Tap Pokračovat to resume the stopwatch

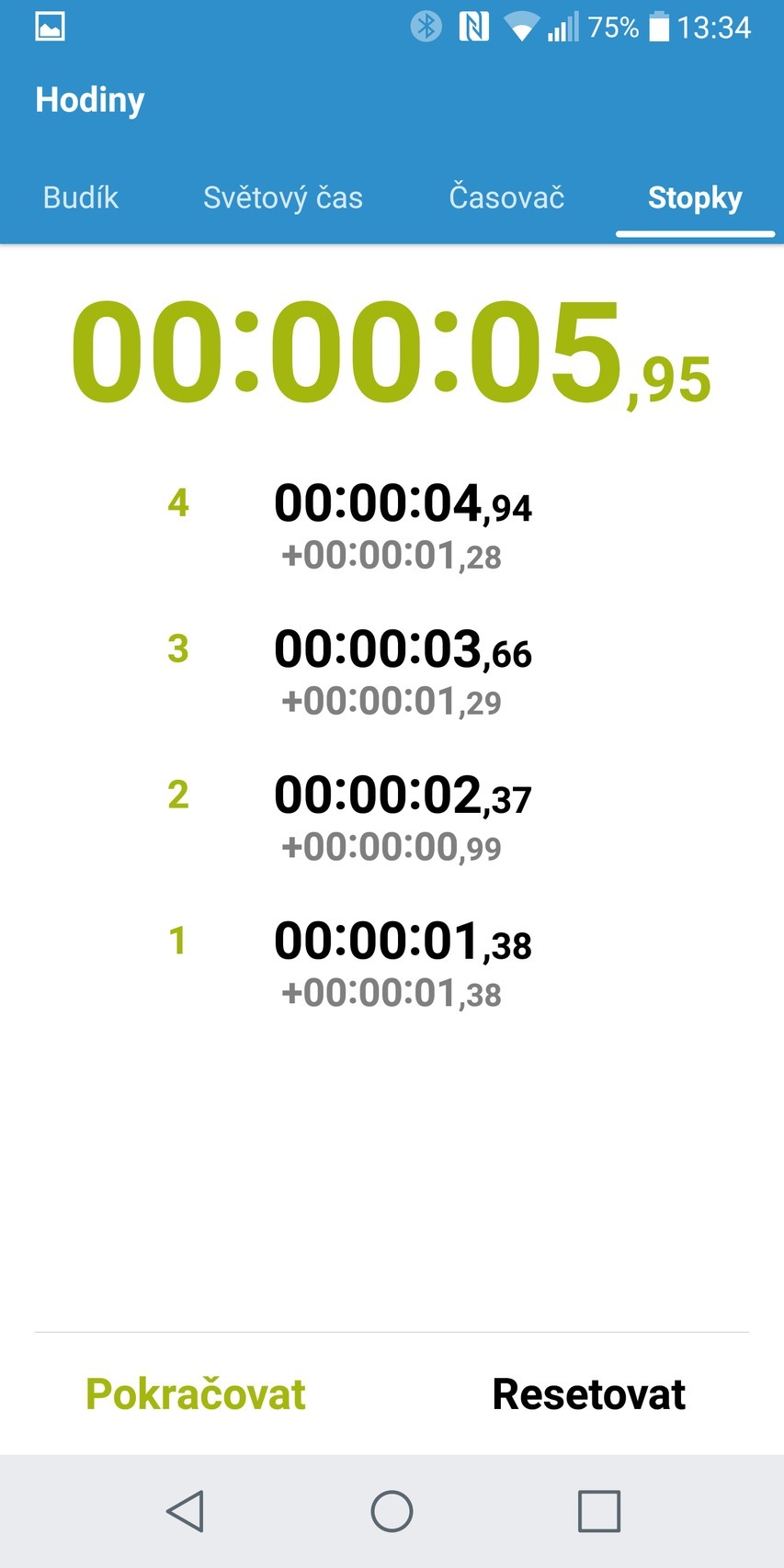196,1393
